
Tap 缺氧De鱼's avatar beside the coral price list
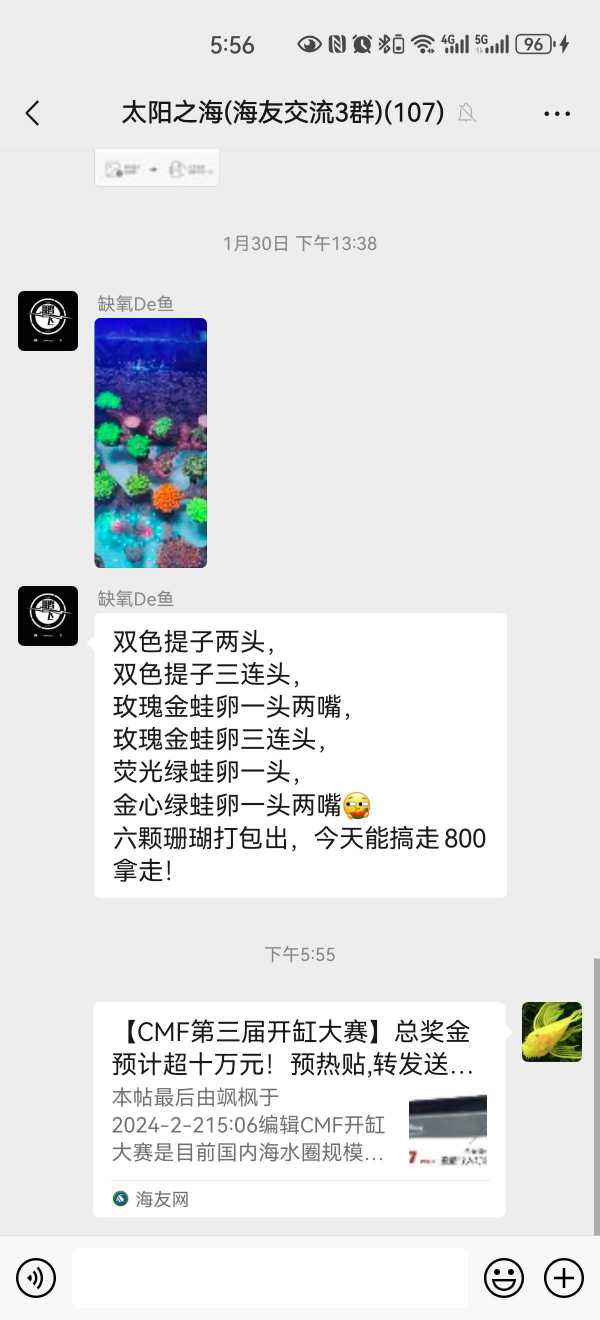click(x=48, y=616)
